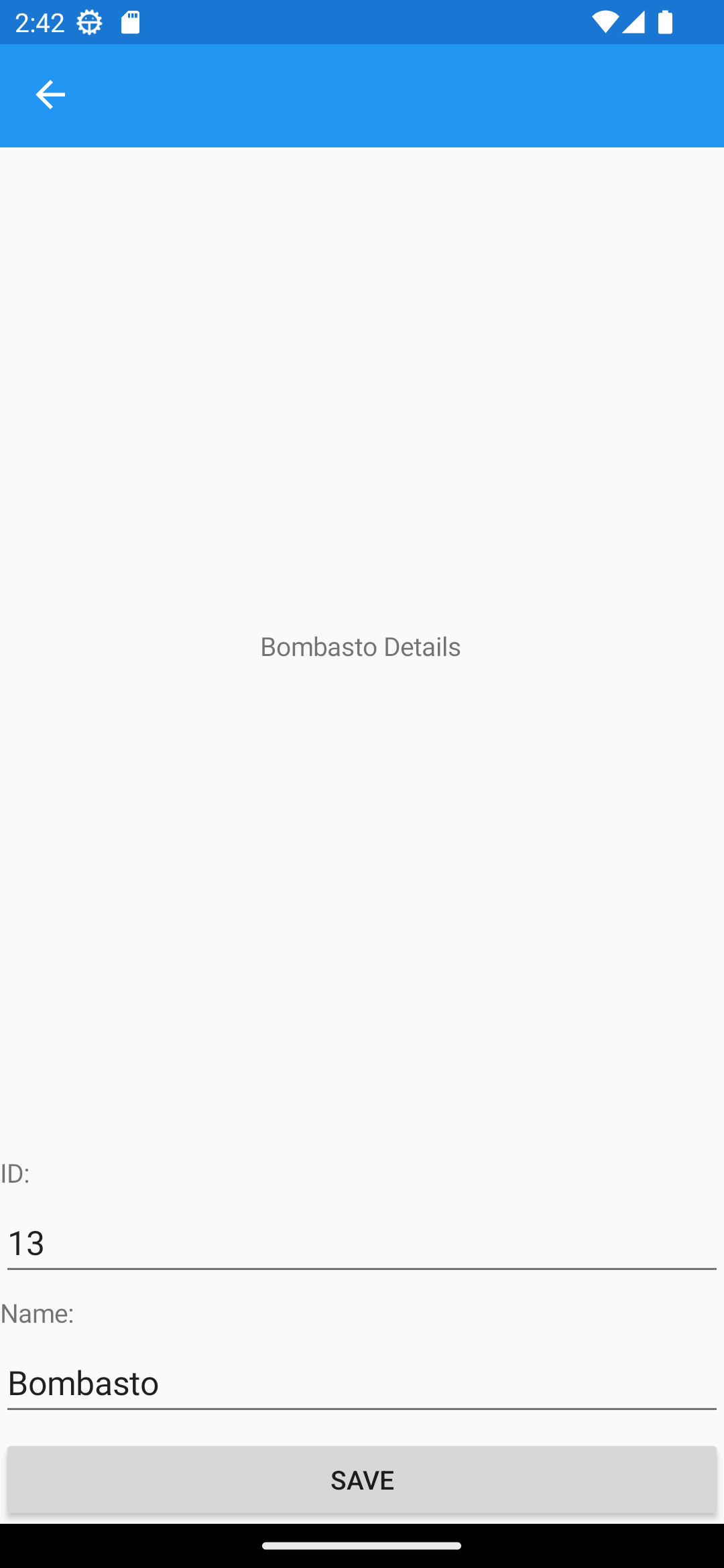Go back using the toolbar arrow
Image resolution: width=724 pixels, height=1568 pixels.
(x=50, y=94)
